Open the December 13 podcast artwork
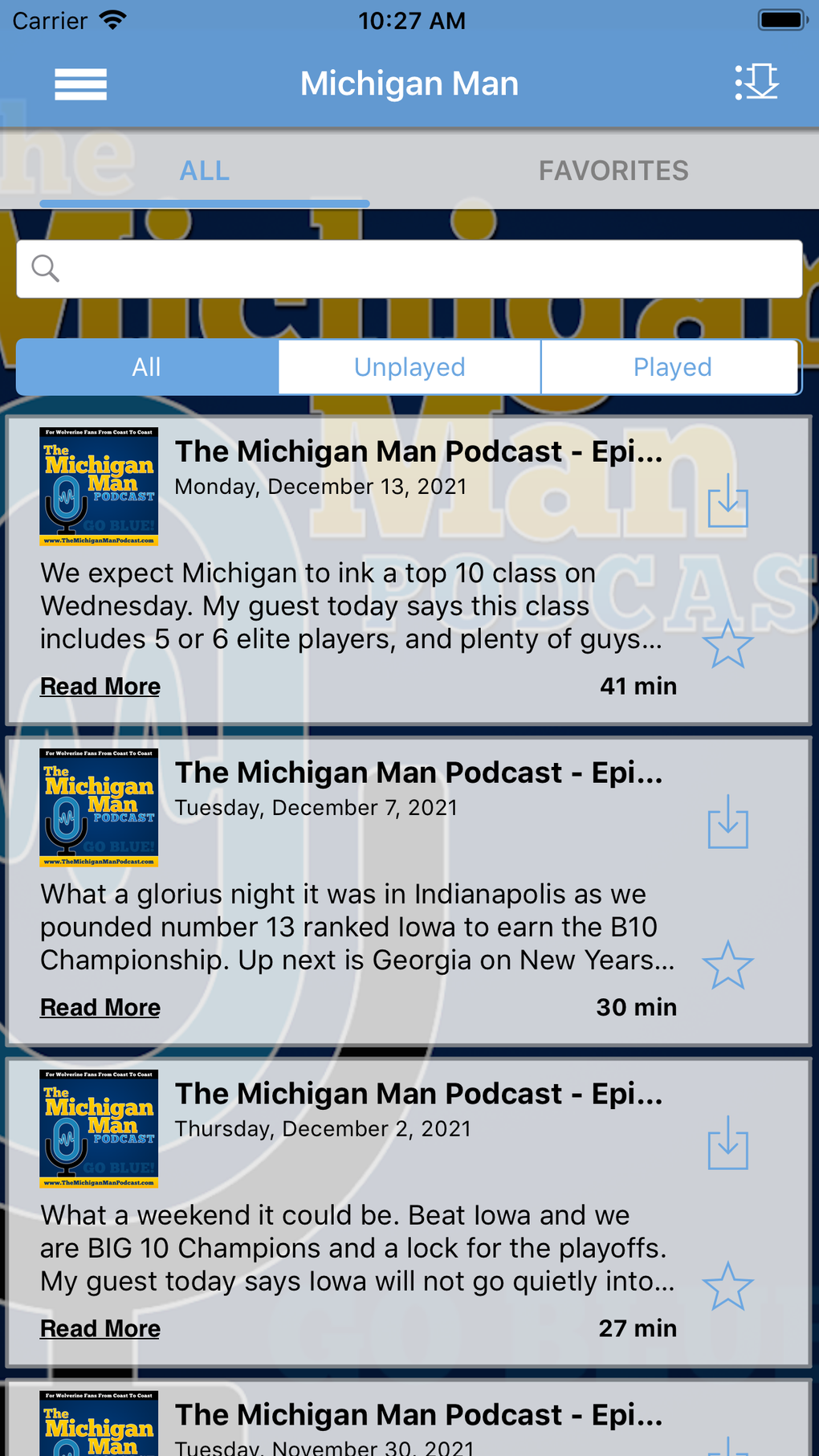This screenshot has width=819, height=1456. (100, 486)
